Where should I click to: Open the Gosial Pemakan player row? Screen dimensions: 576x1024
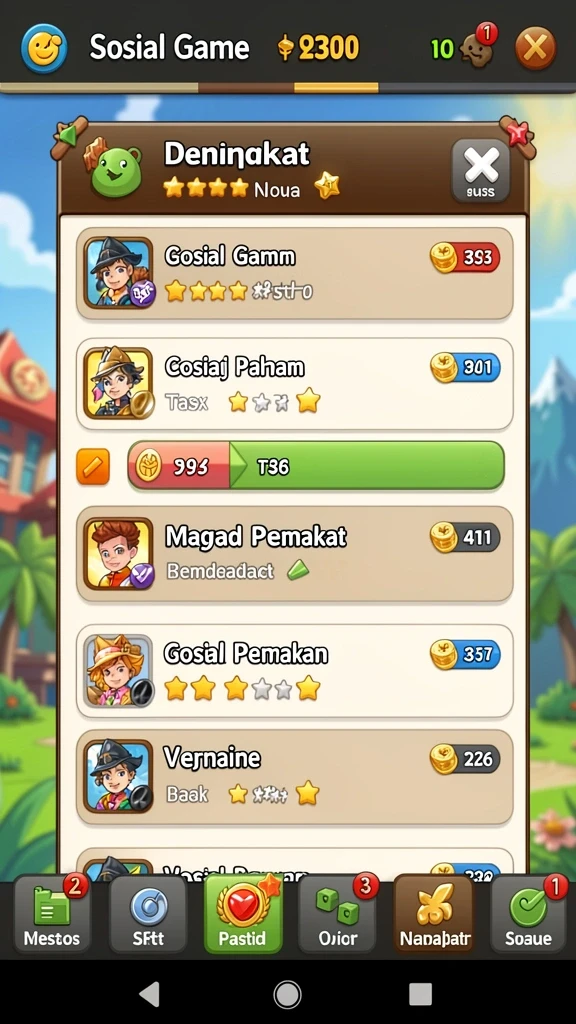coord(295,671)
